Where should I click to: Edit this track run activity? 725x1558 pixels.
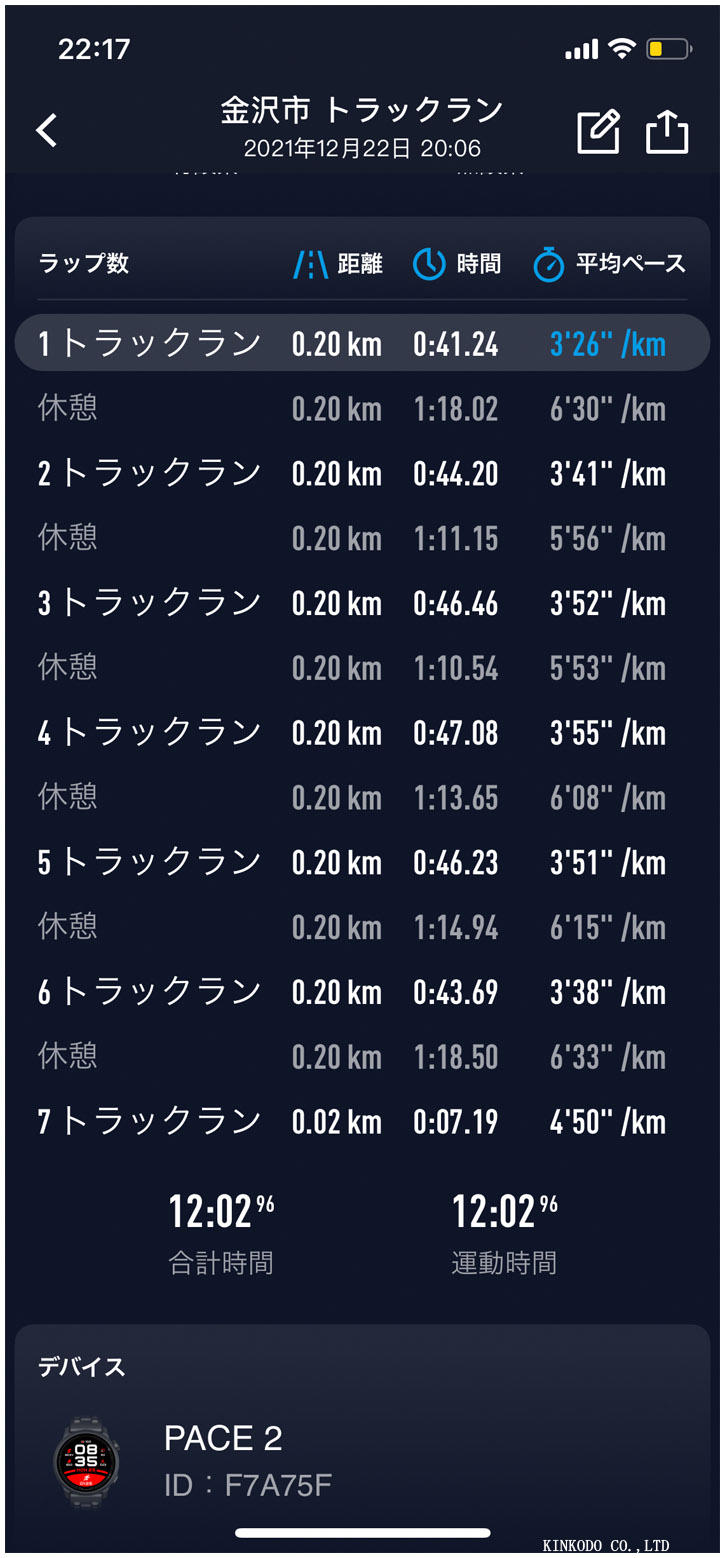[x=598, y=131]
